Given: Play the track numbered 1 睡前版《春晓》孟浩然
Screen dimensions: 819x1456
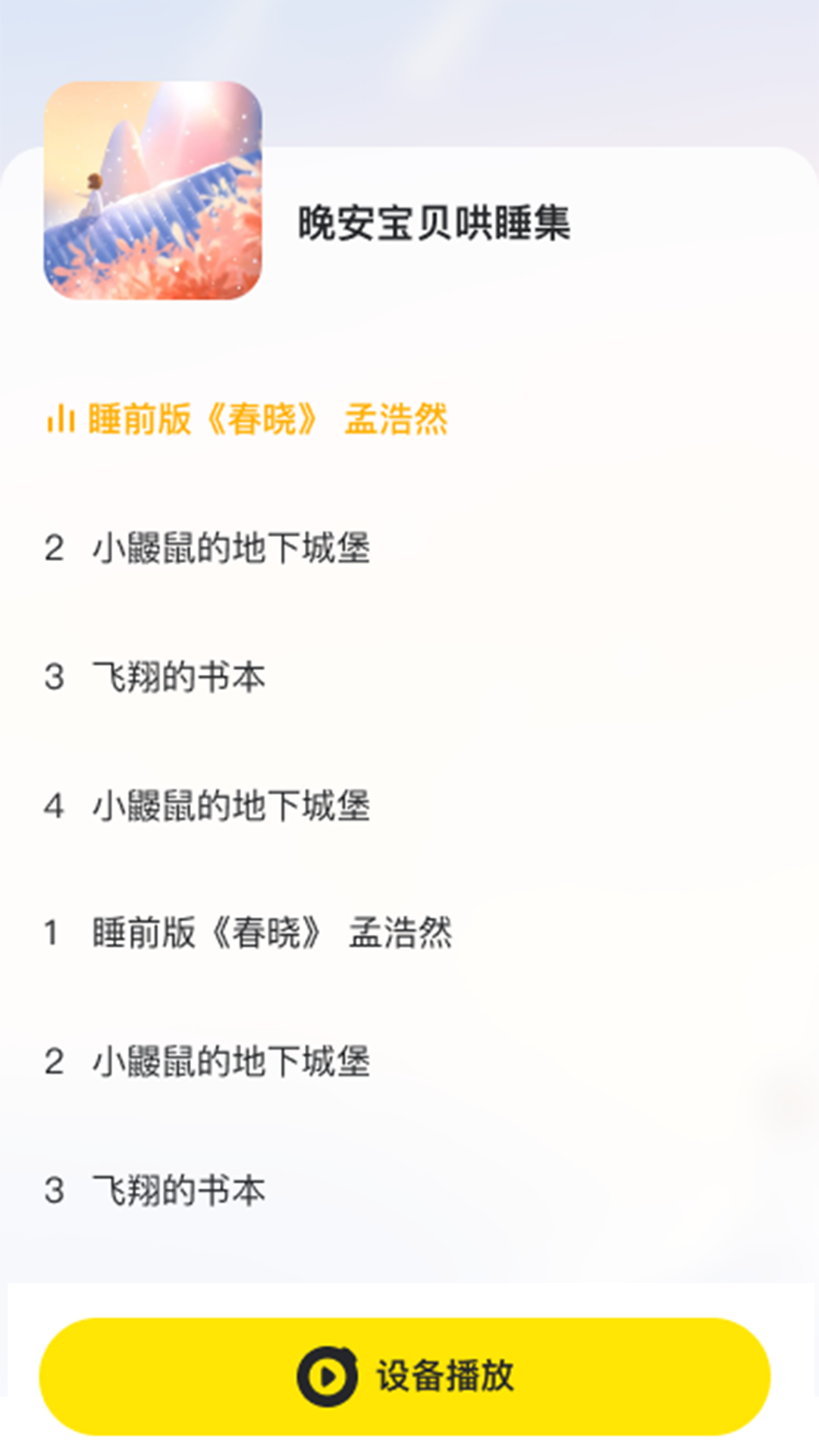Looking at the screenshot, I should 271,933.
